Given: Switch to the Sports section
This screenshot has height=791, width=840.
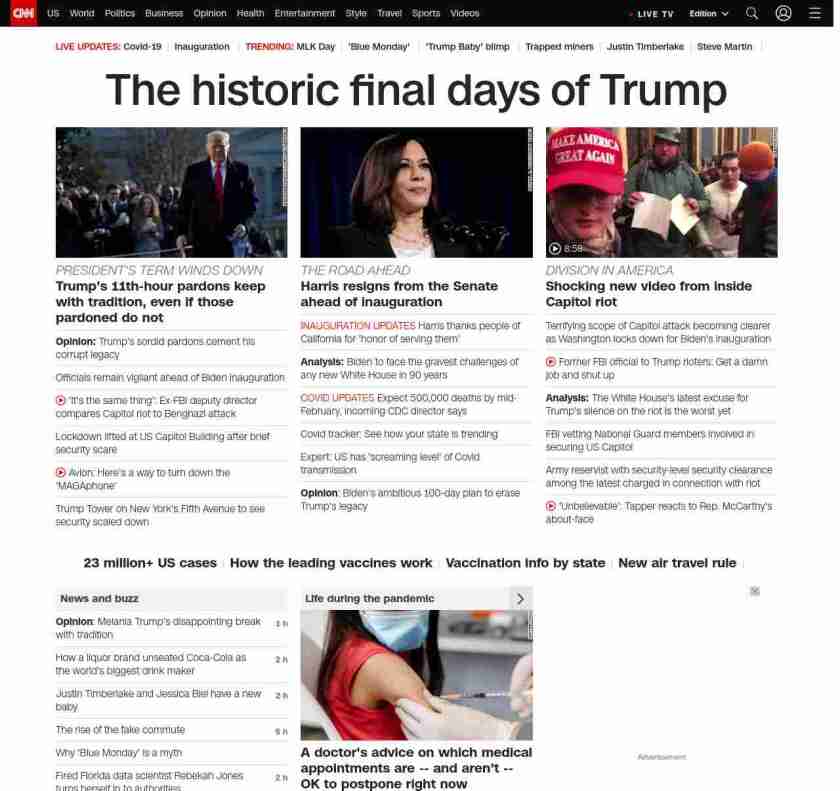Looking at the screenshot, I should [x=426, y=13].
